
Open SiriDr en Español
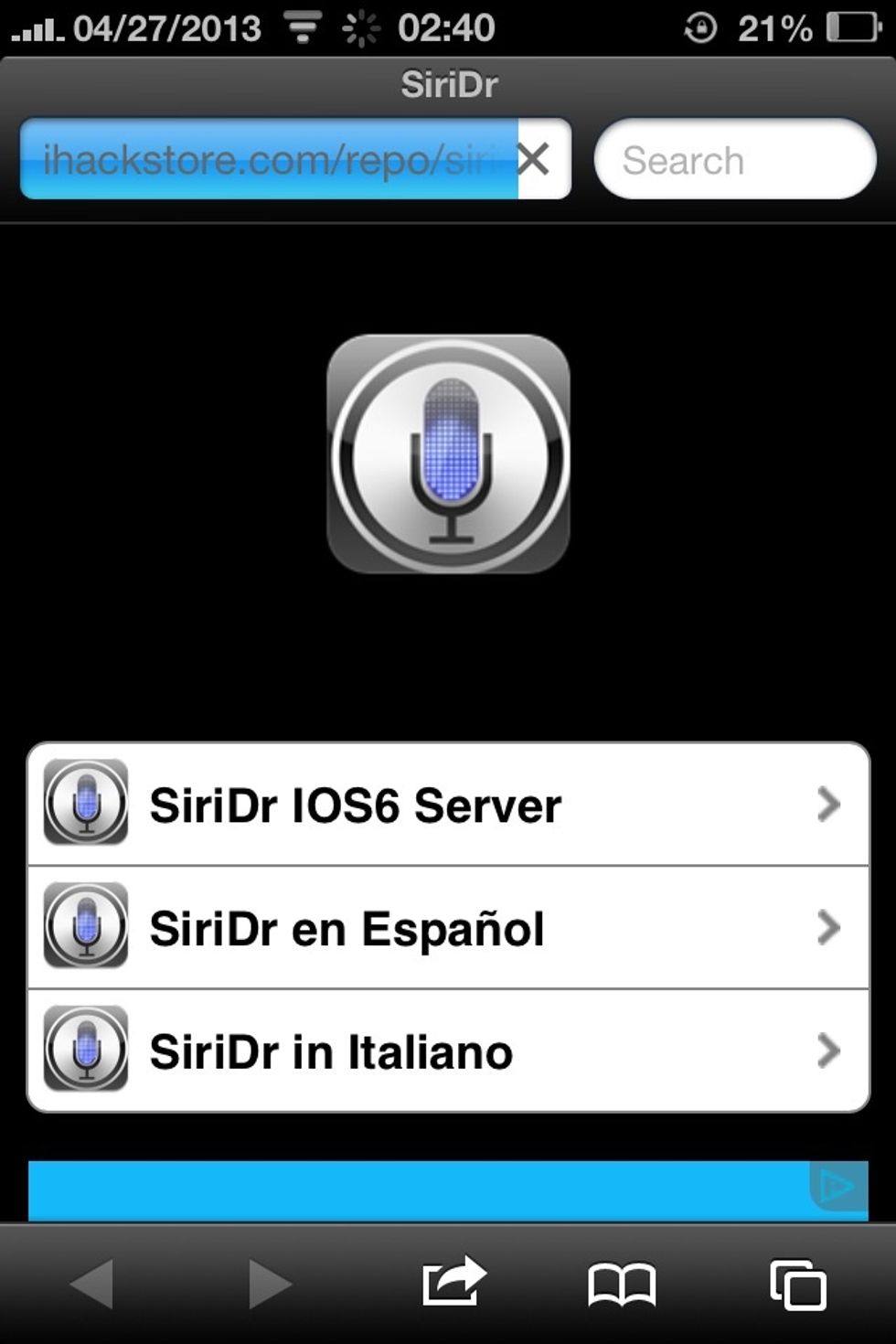click(x=448, y=928)
